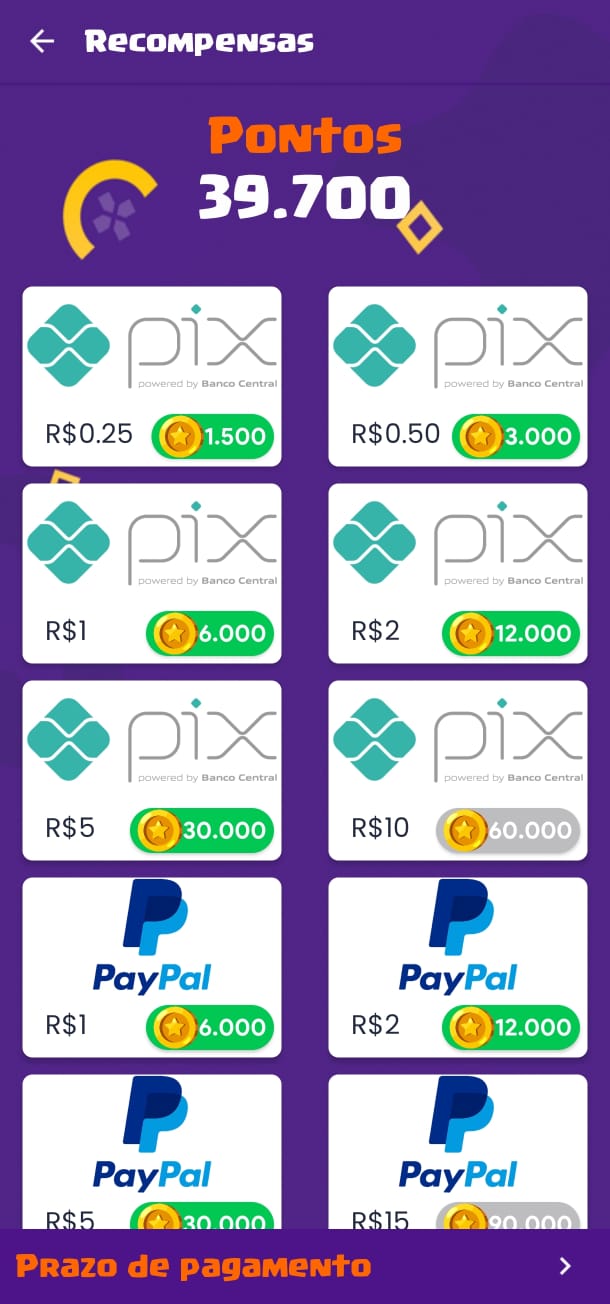Select the Pix R$0.25 reward card

(x=152, y=376)
